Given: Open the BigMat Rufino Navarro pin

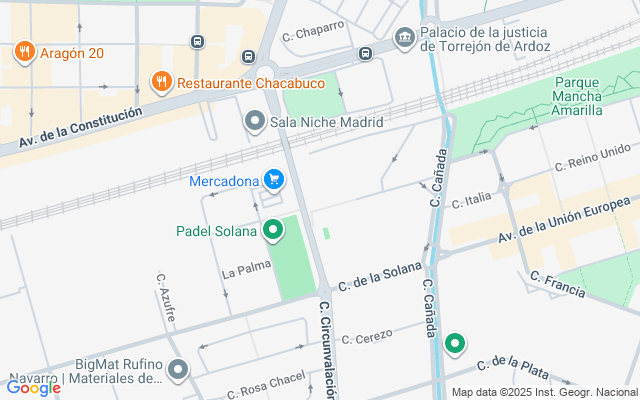Looking at the screenshot, I should 178,370.
